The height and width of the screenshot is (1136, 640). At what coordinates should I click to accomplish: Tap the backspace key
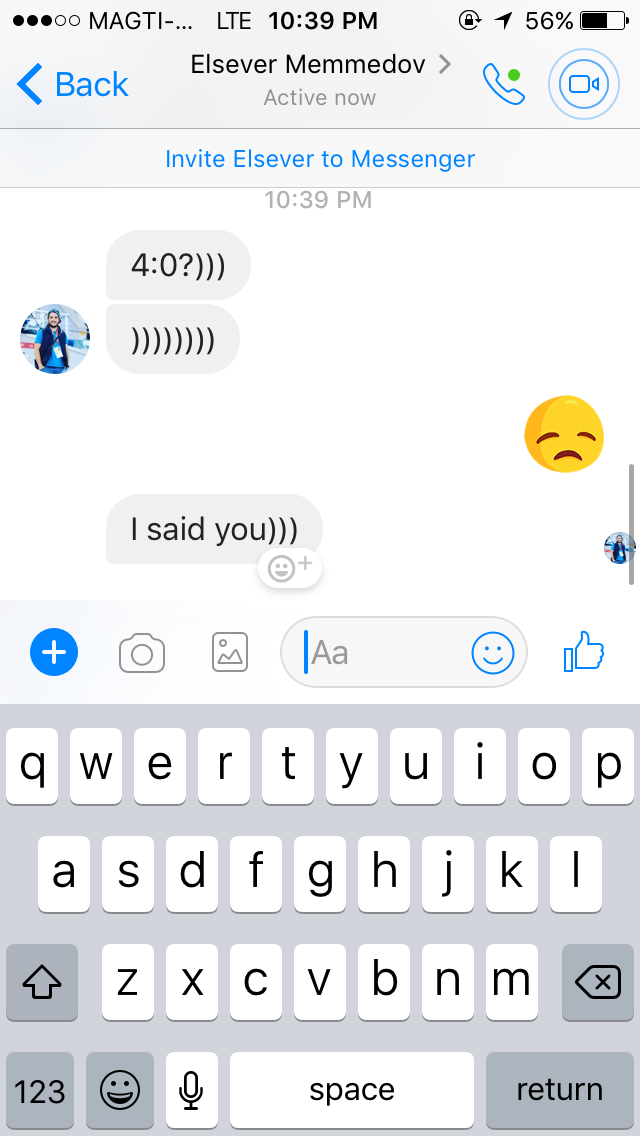(x=598, y=983)
